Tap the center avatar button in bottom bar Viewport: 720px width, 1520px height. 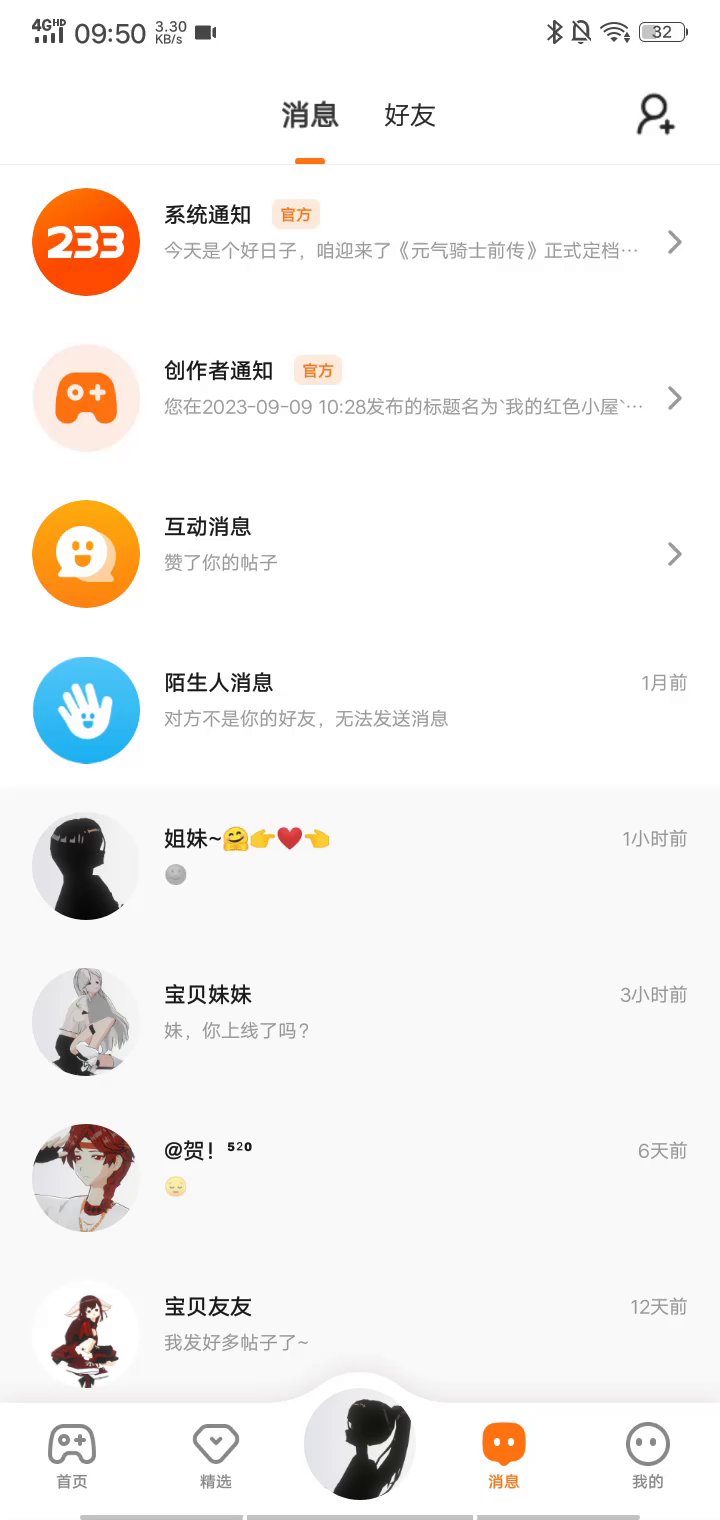pos(360,1444)
